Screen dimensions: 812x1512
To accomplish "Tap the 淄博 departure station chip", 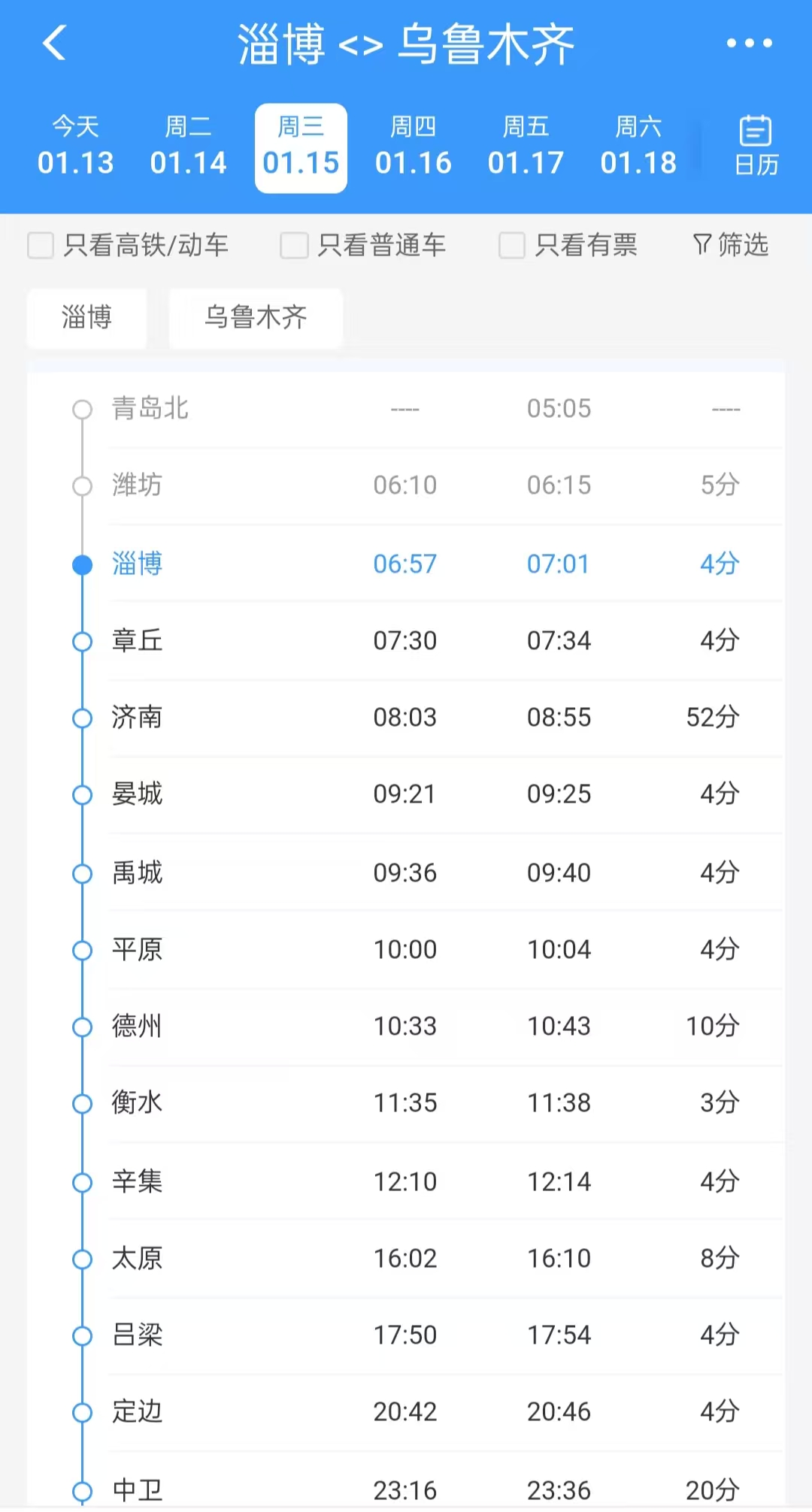I will (x=86, y=317).
